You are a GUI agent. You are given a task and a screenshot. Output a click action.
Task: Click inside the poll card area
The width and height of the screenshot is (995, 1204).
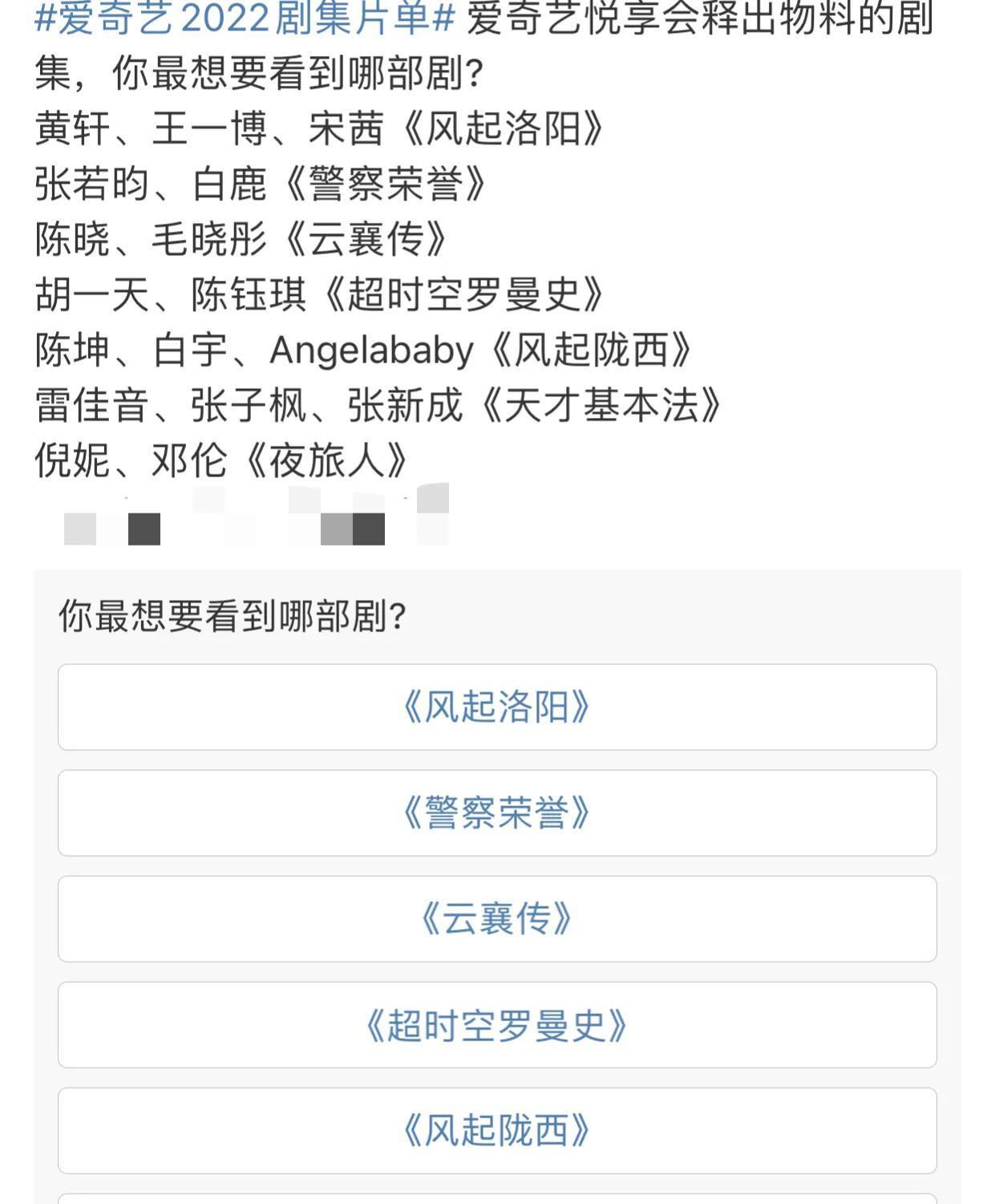point(497,882)
